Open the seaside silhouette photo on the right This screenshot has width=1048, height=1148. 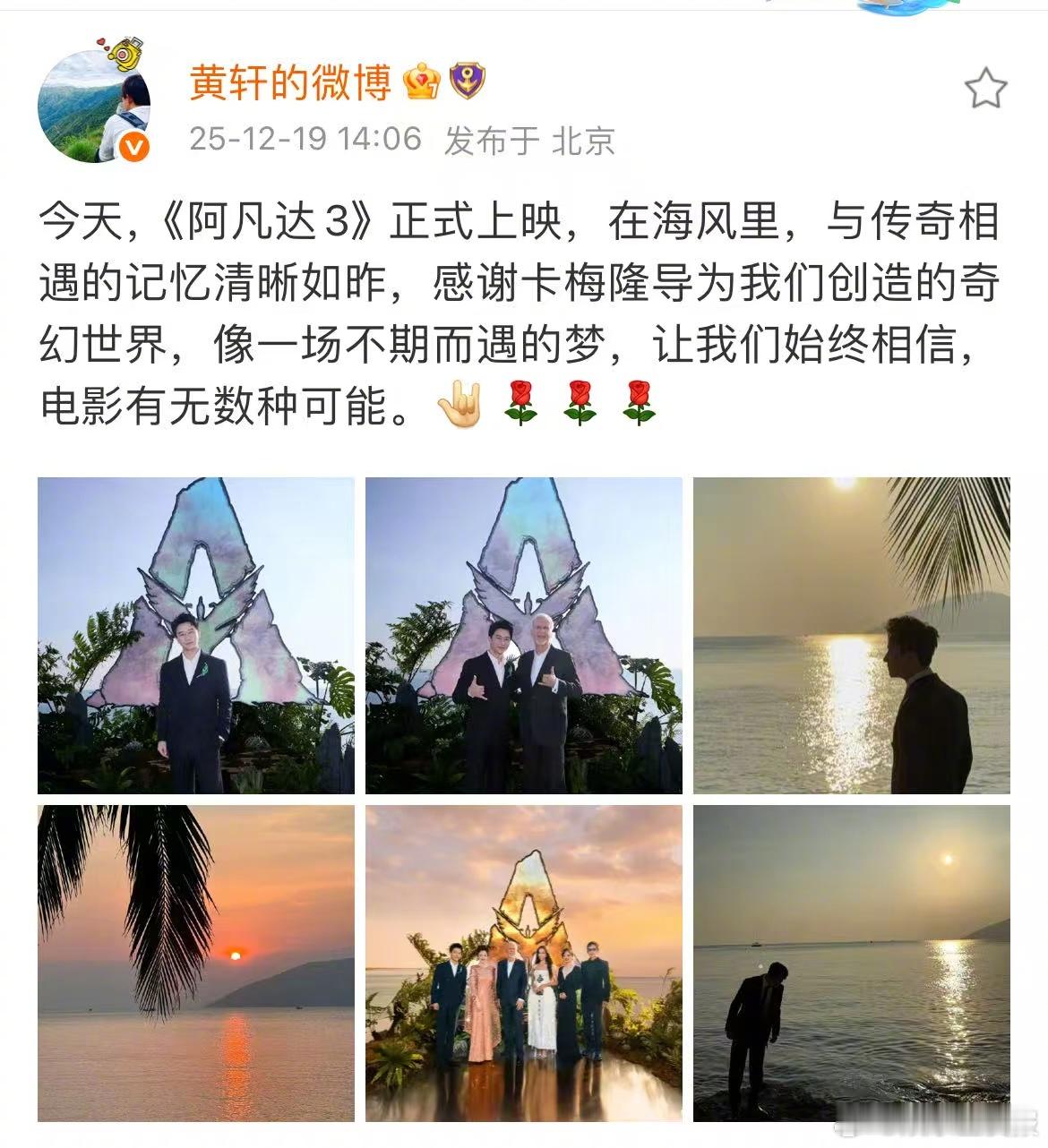(853, 638)
